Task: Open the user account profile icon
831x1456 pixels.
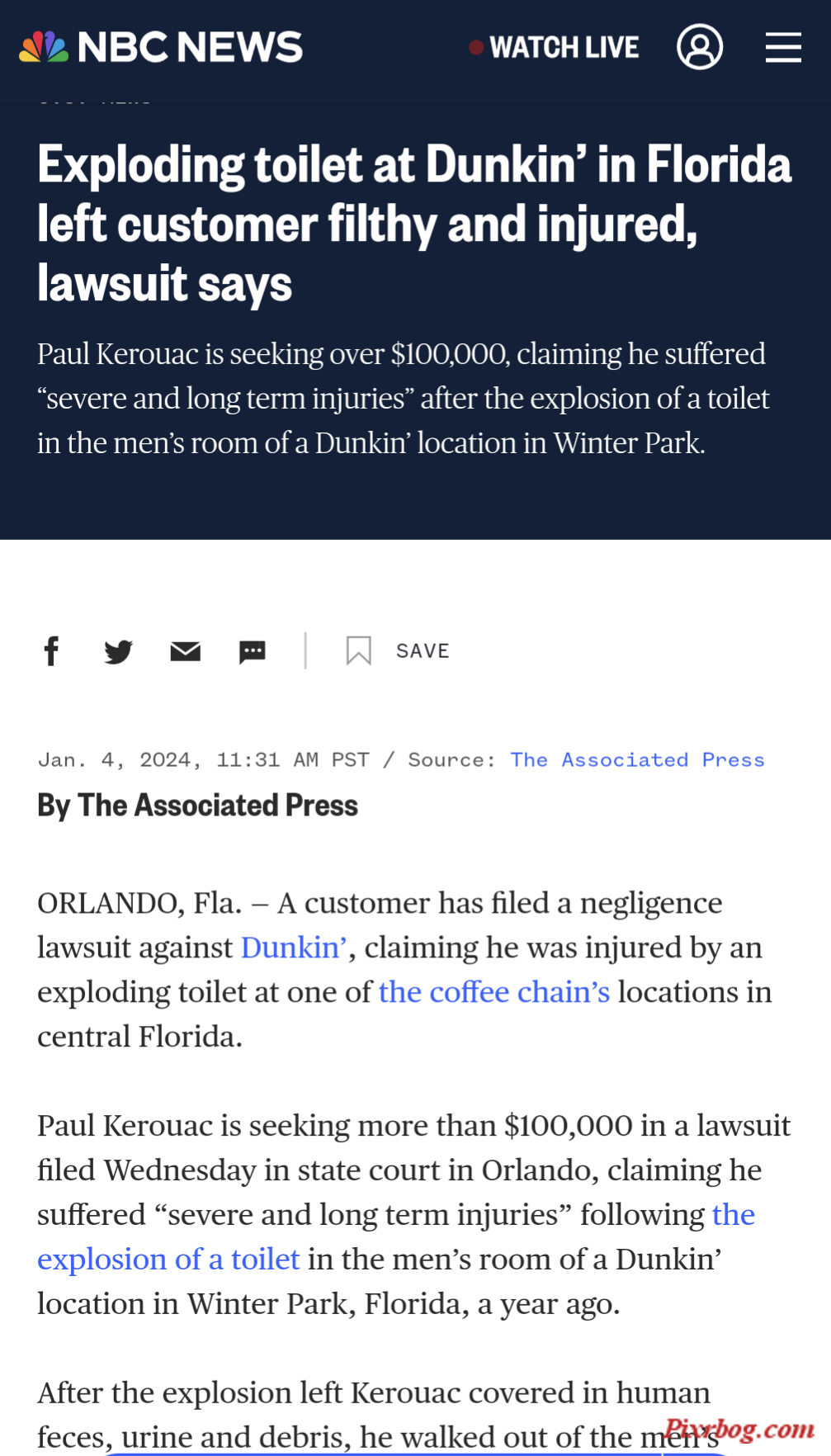Action: click(x=700, y=47)
